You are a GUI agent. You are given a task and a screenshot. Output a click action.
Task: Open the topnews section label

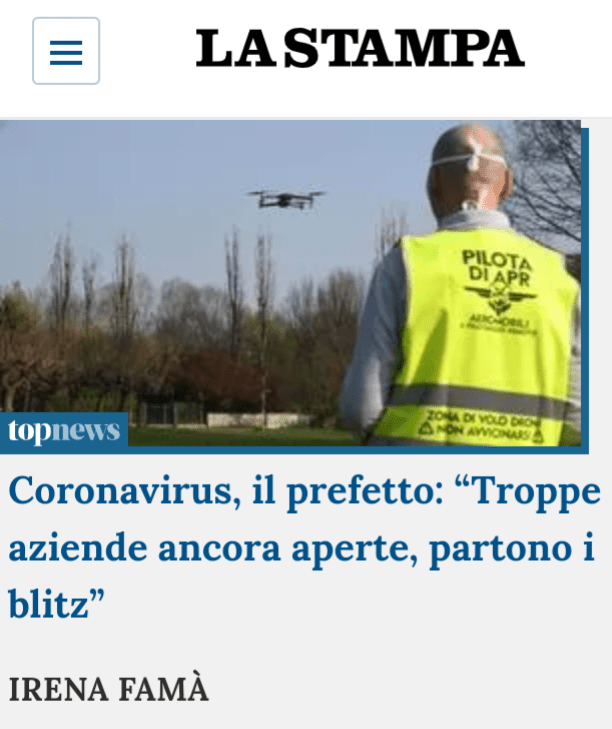(x=64, y=431)
